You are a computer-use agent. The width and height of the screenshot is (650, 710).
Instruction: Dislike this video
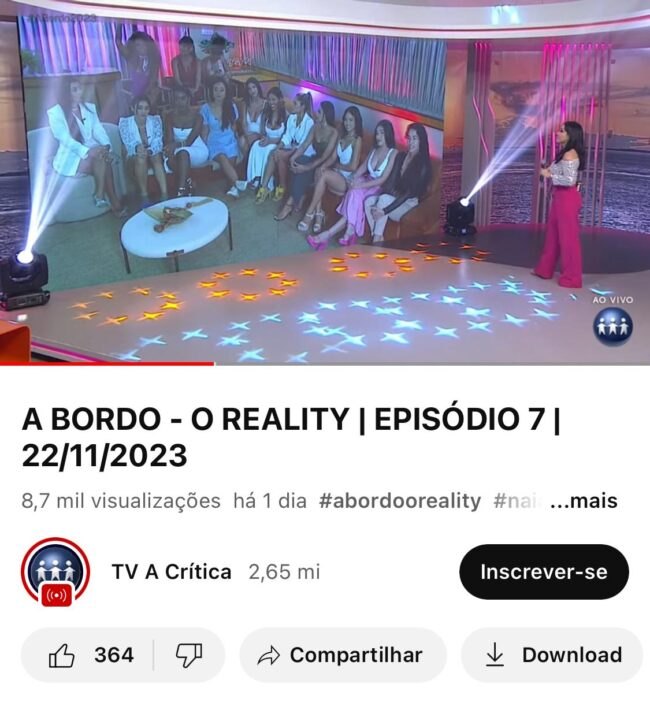point(189,655)
